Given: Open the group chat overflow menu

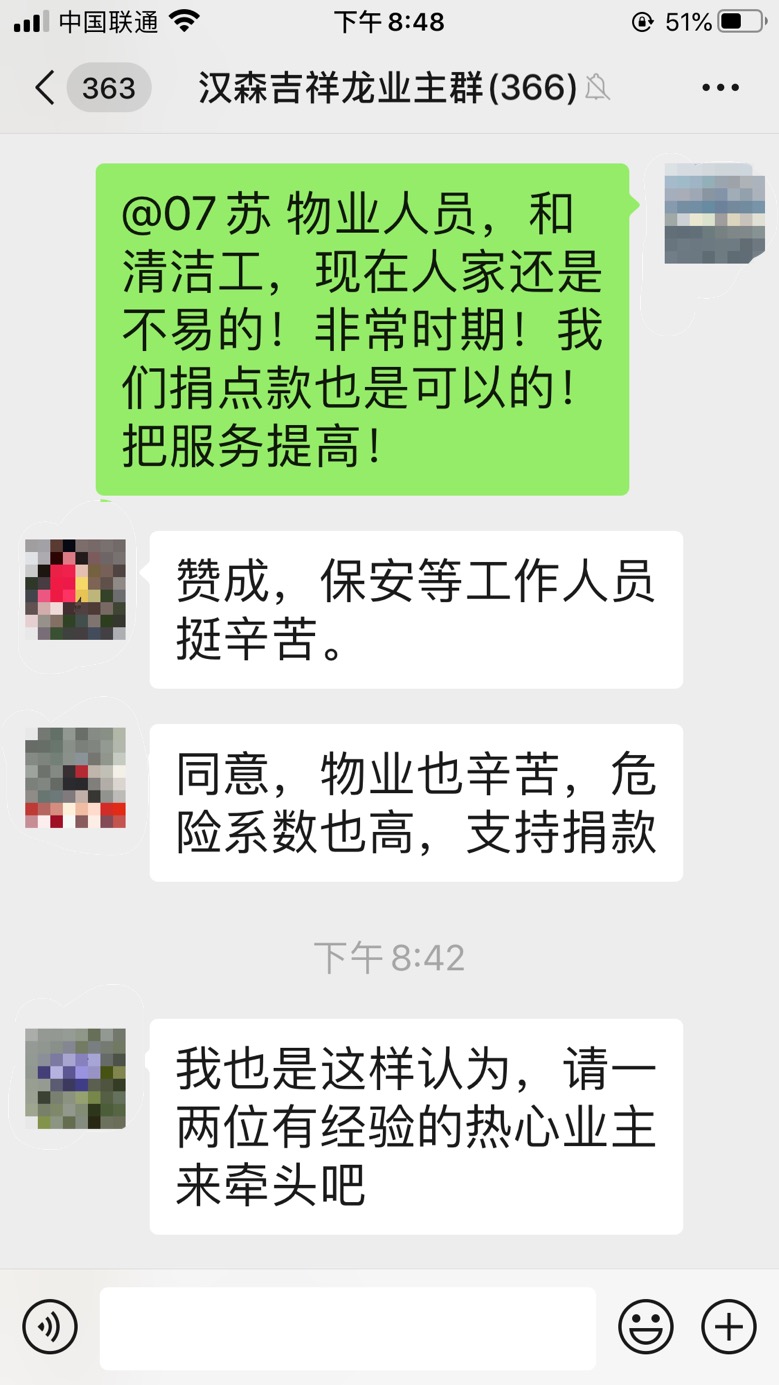Looking at the screenshot, I should (x=720, y=88).
